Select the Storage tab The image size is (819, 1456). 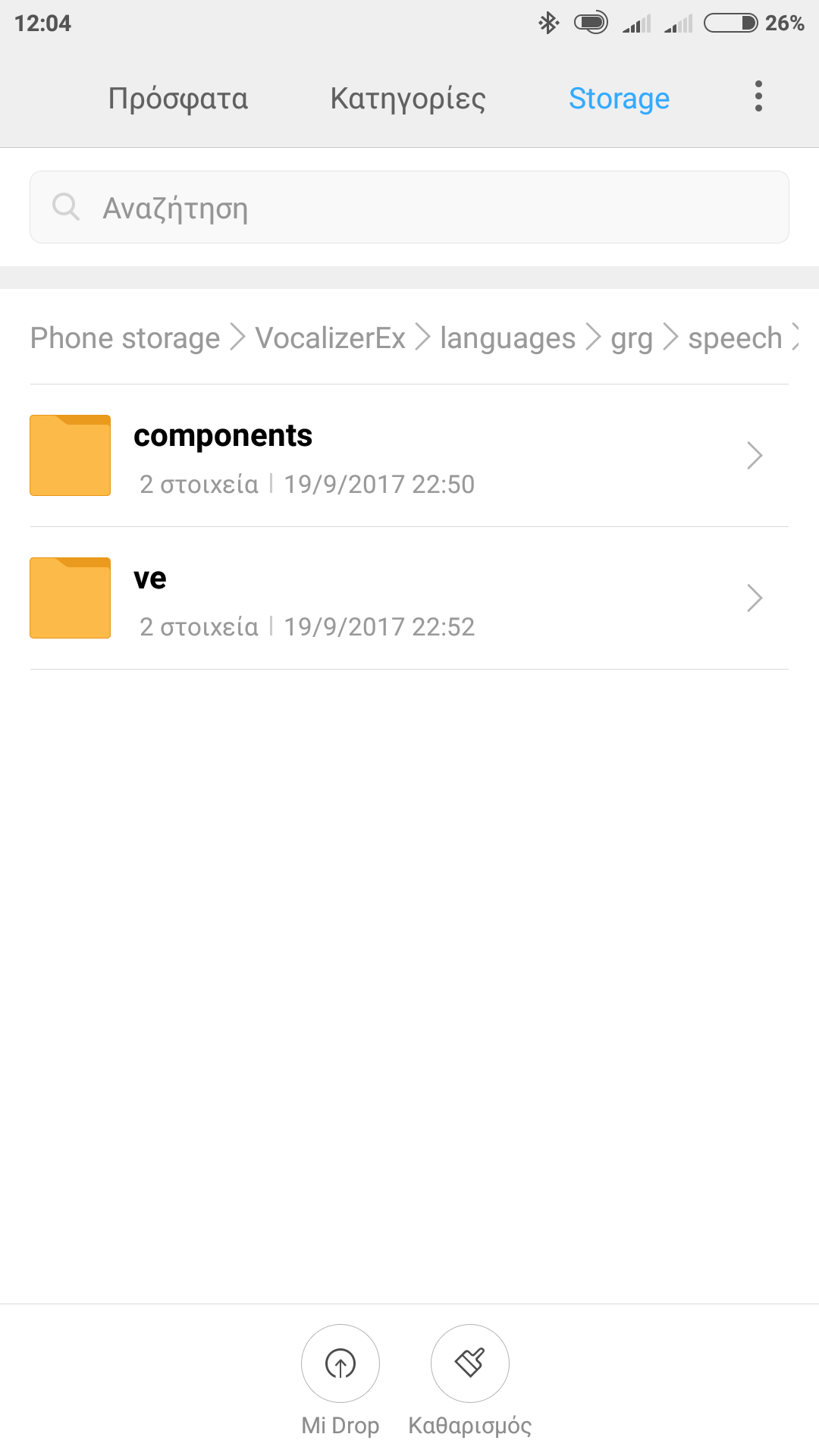point(619,99)
